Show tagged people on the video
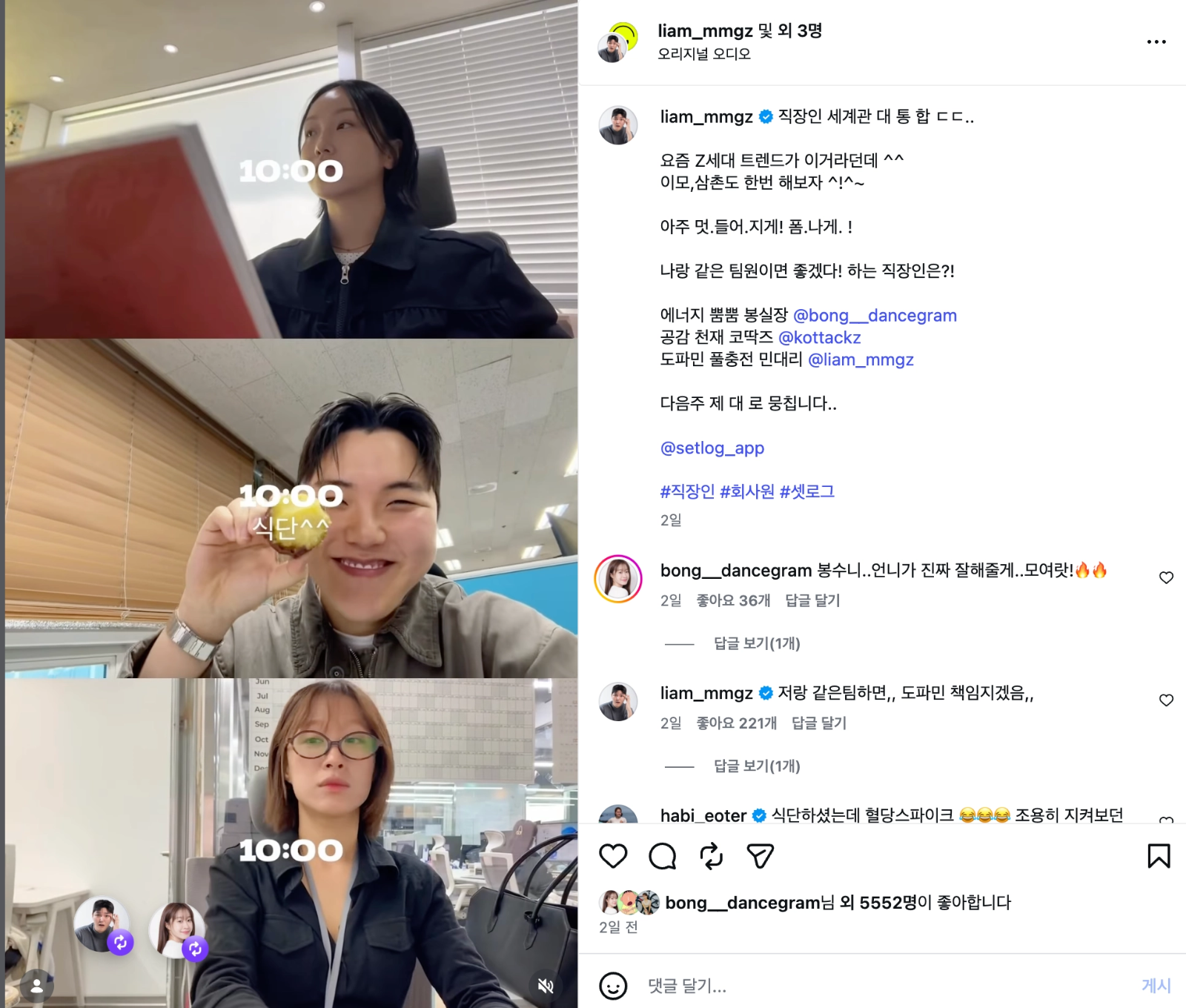 (36, 987)
